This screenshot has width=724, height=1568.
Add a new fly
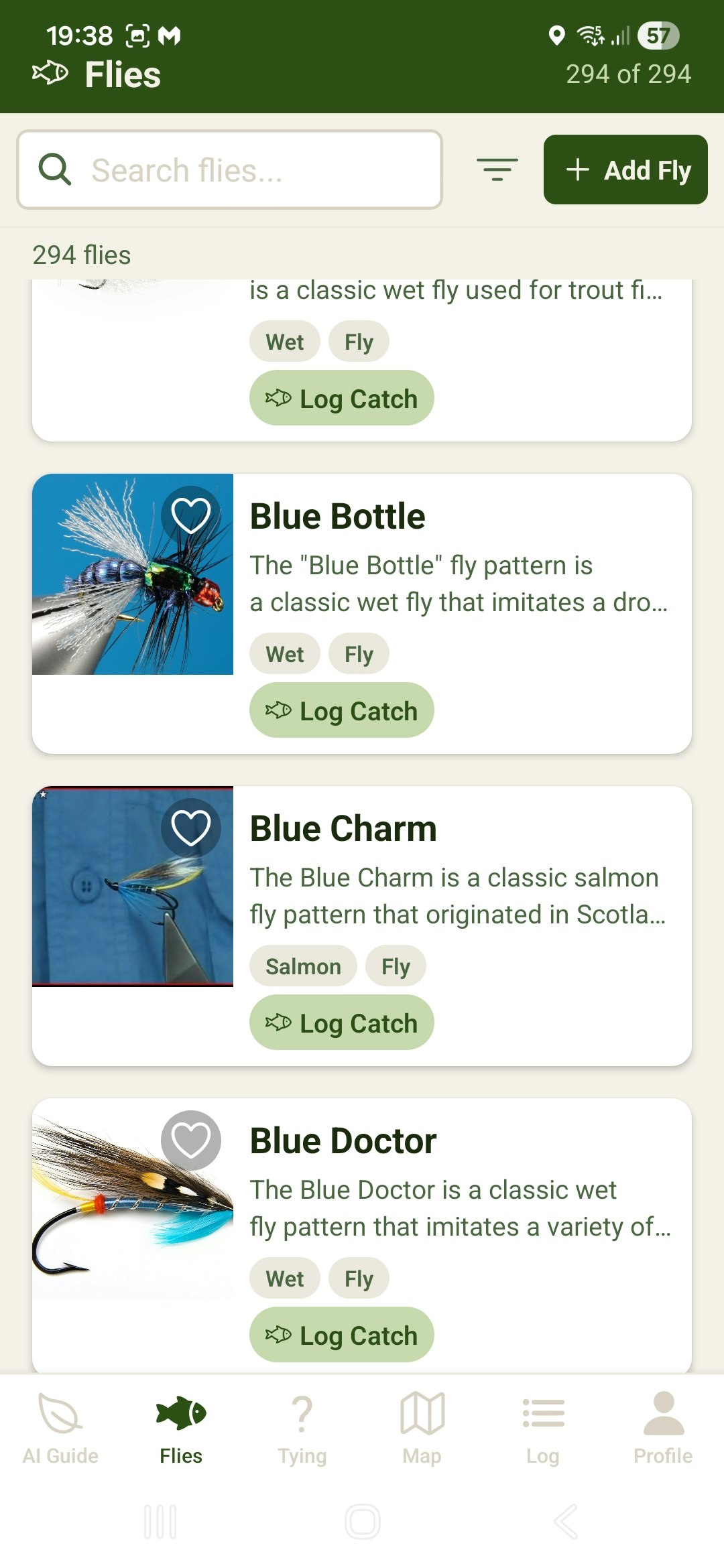[625, 170]
